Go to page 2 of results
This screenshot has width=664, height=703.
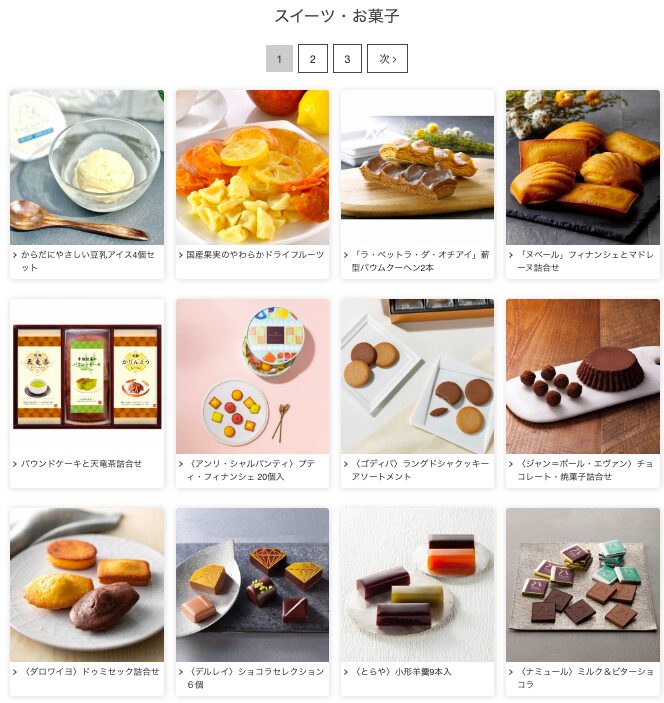pos(312,59)
